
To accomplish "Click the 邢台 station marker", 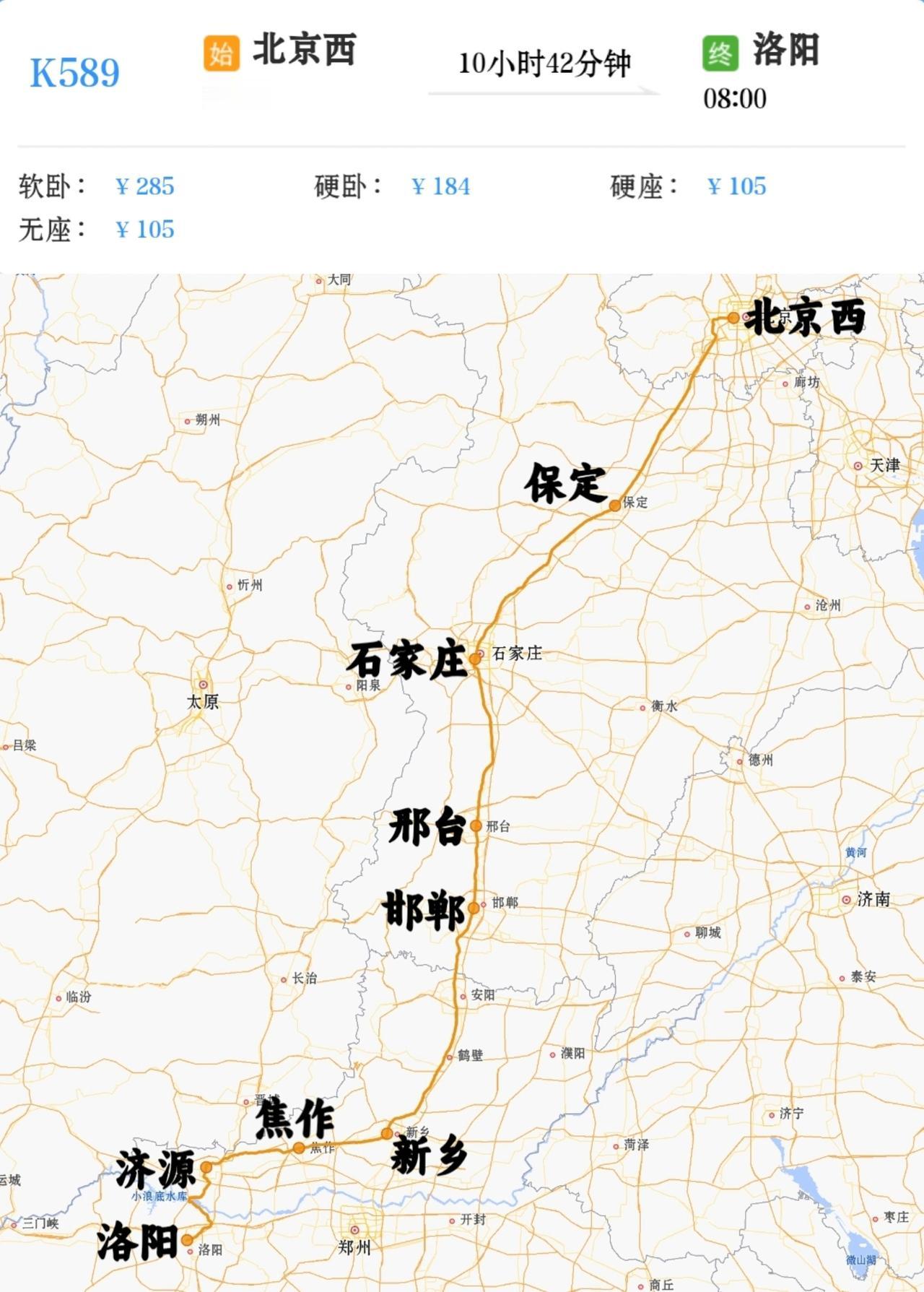I will click(x=476, y=828).
